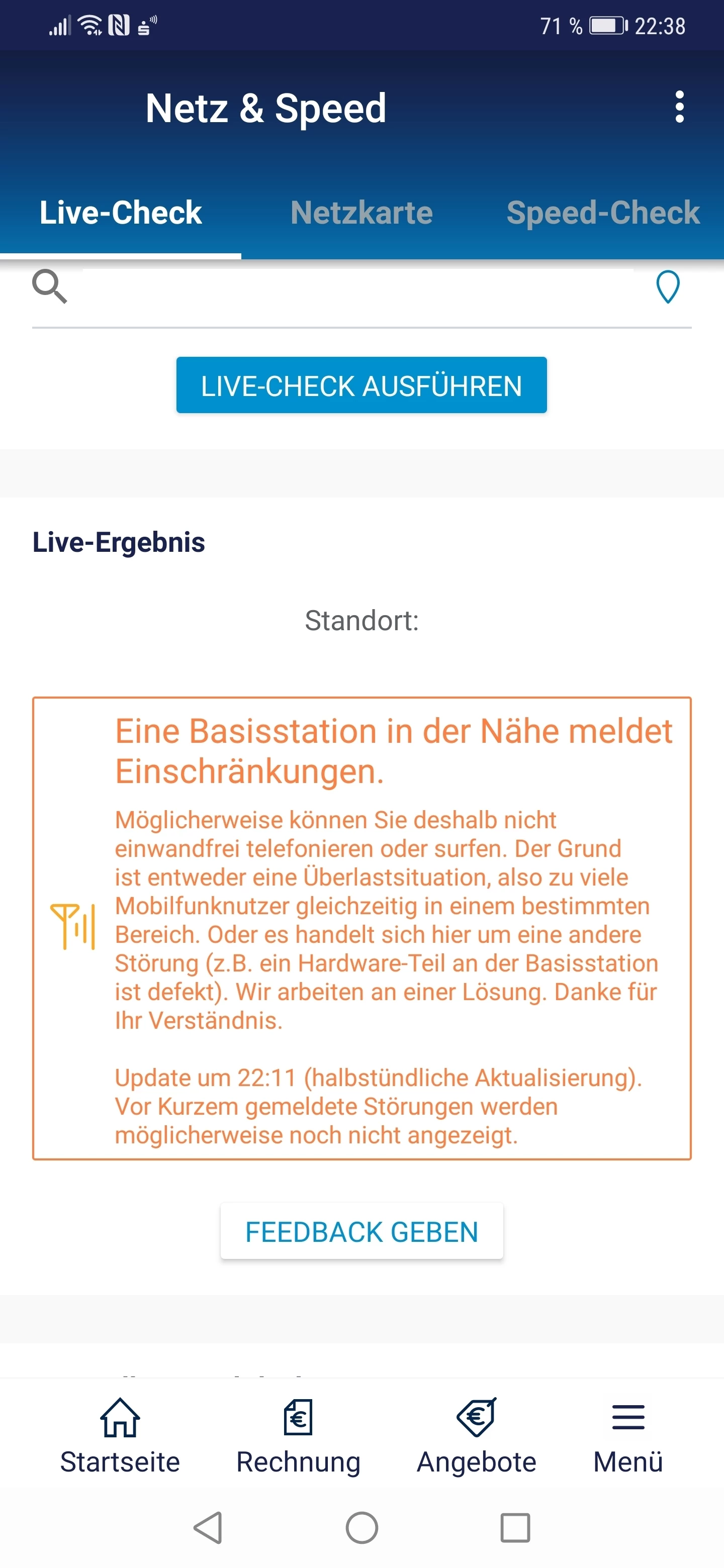Screen dimensions: 724x1568
Task: Go to Startseite in bottom navigation
Action: [120, 1435]
